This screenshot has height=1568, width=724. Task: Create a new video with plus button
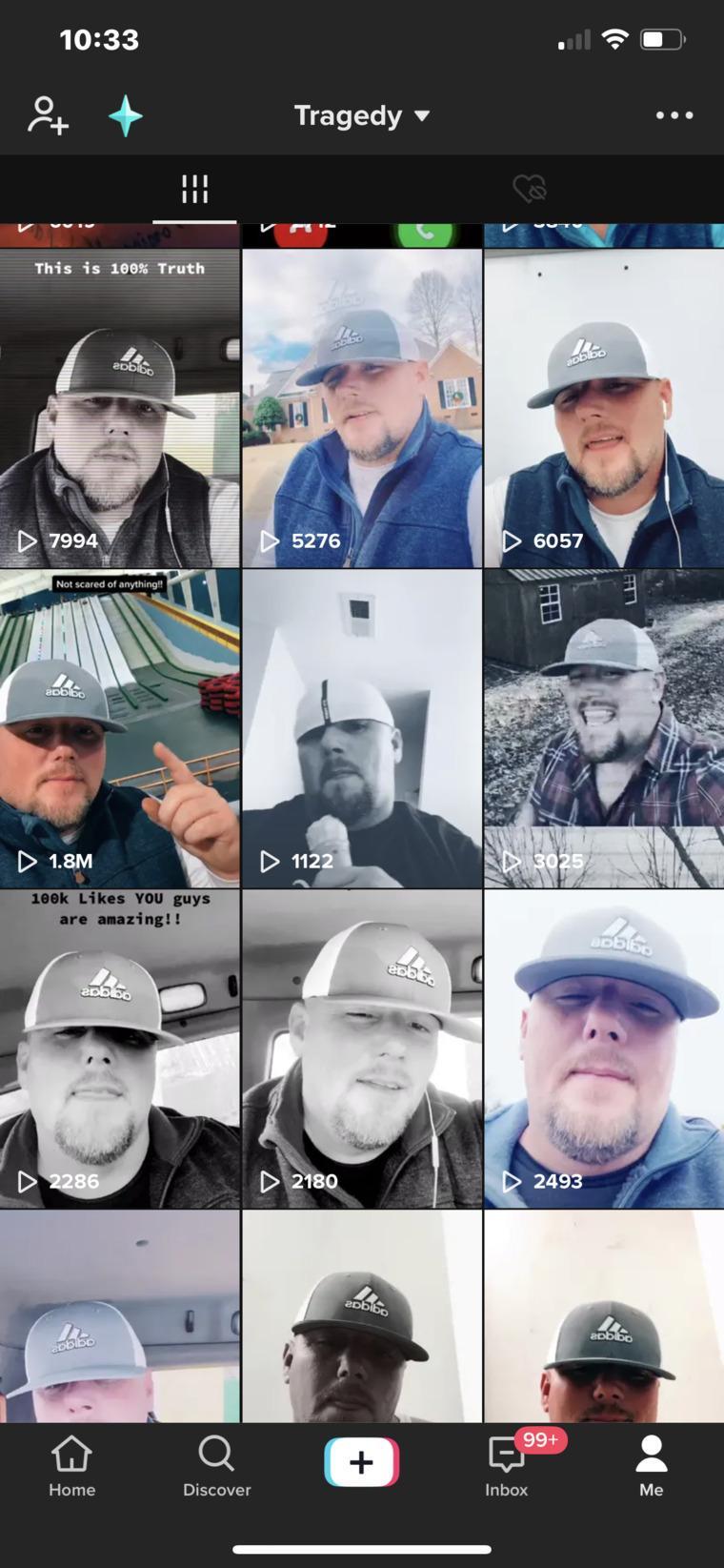(362, 1462)
